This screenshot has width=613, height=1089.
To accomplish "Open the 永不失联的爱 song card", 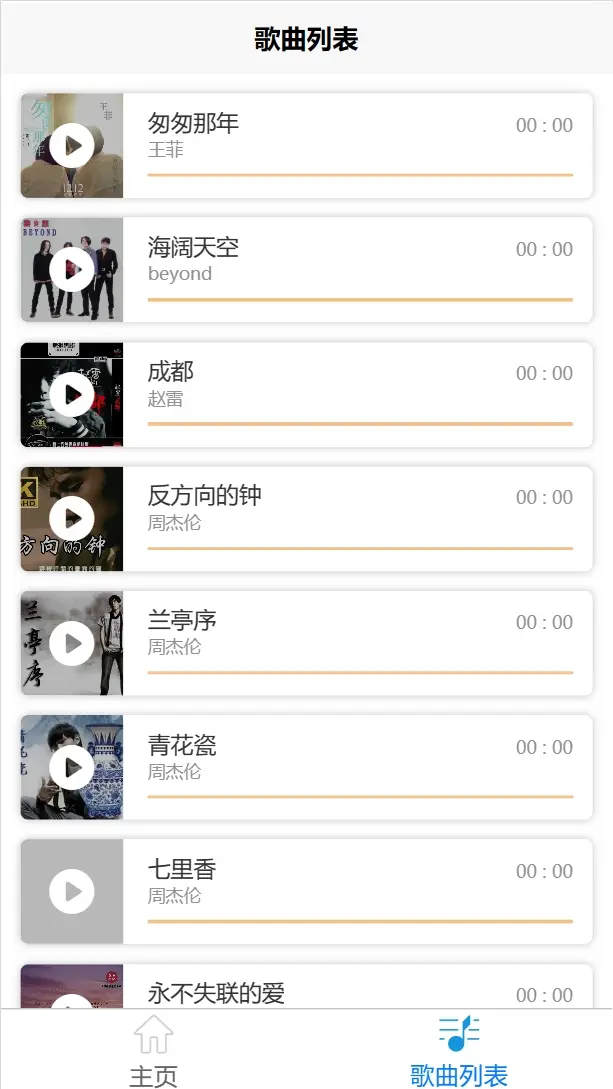I will click(x=306, y=986).
